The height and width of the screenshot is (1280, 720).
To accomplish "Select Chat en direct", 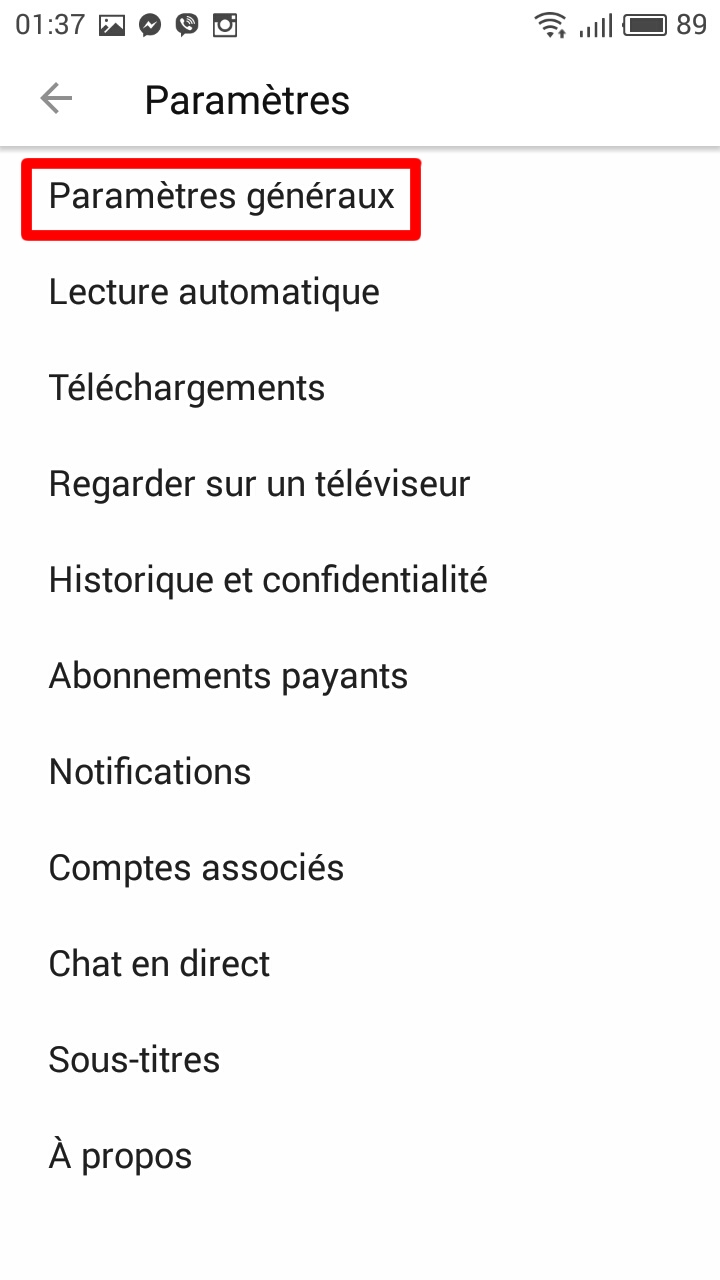I will (159, 963).
